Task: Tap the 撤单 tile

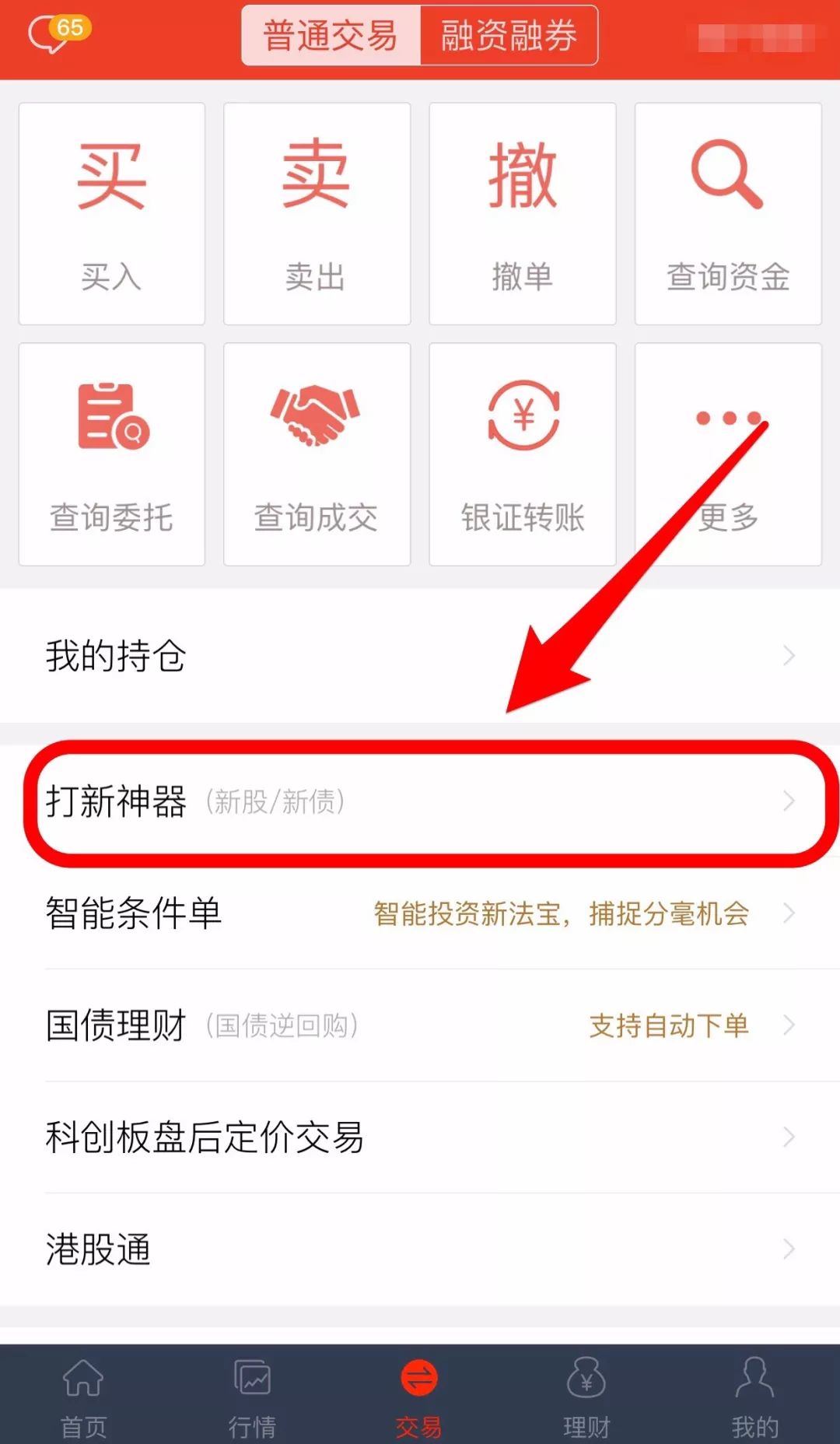Action: [523, 214]
